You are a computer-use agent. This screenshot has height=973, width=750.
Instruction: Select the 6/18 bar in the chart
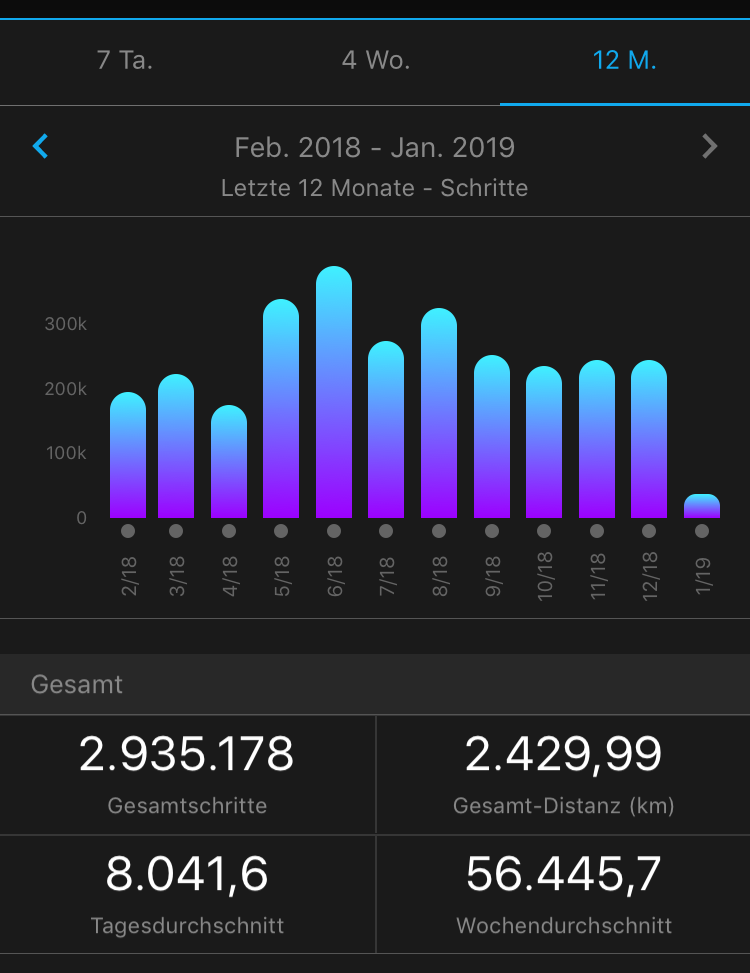(334, 393)
